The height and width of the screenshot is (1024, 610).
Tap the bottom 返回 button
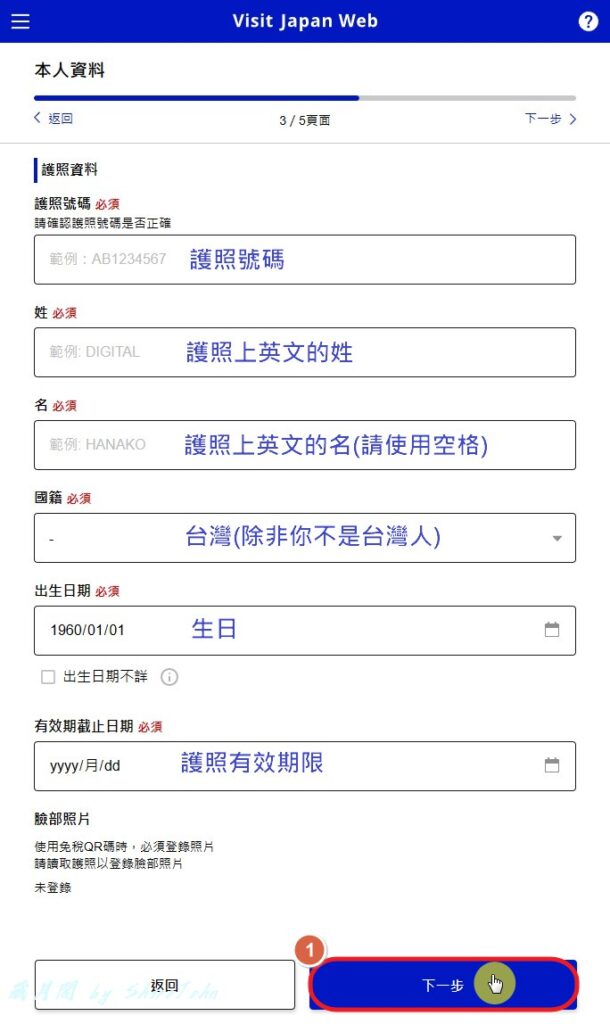point(164,985)
